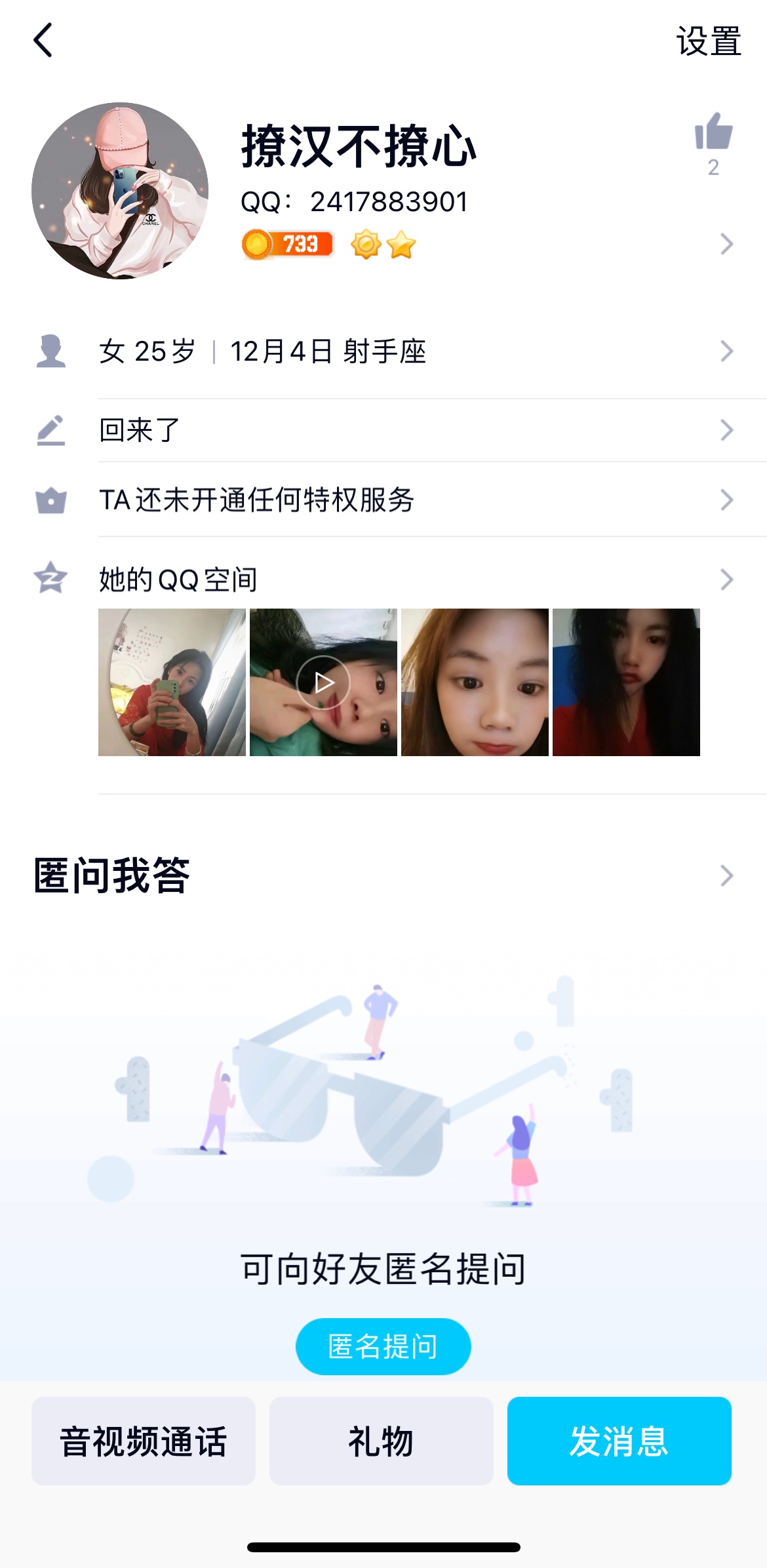
Task: Expand the 匿问我答 section
Action: 726,875
